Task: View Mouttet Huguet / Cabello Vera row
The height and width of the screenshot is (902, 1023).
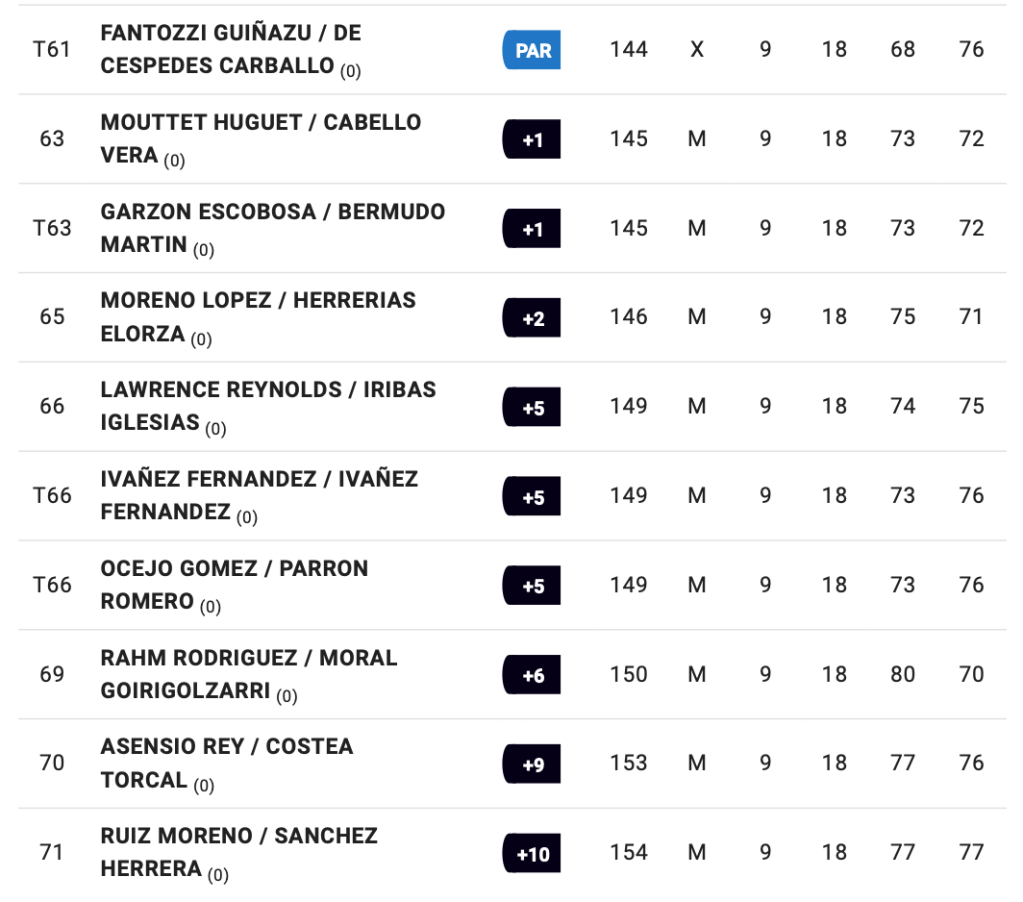Action: pos(260,138)
